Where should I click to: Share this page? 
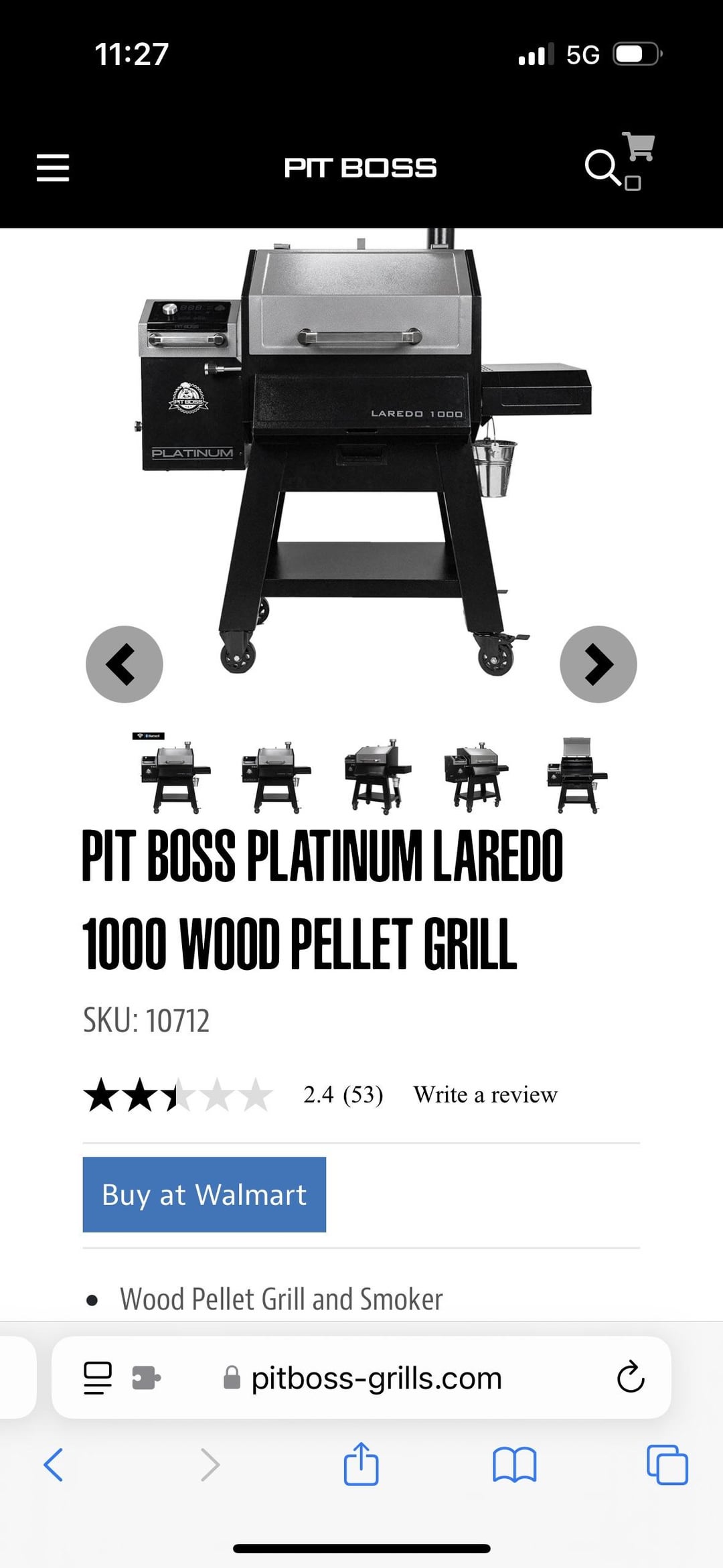[x=361, y=1465]
